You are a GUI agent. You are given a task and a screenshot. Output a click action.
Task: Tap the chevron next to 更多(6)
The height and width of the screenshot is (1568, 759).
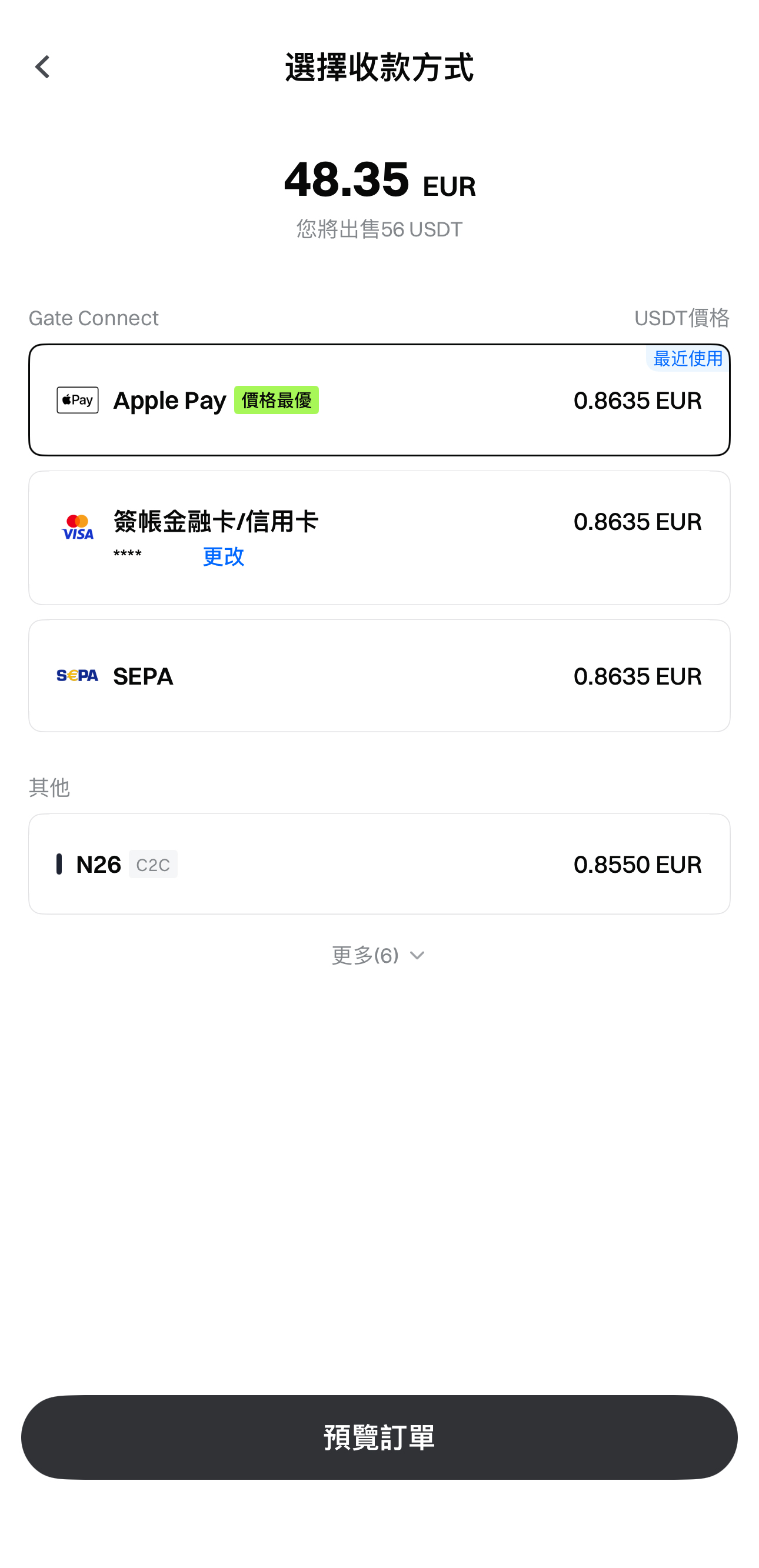tap(417, 956)
